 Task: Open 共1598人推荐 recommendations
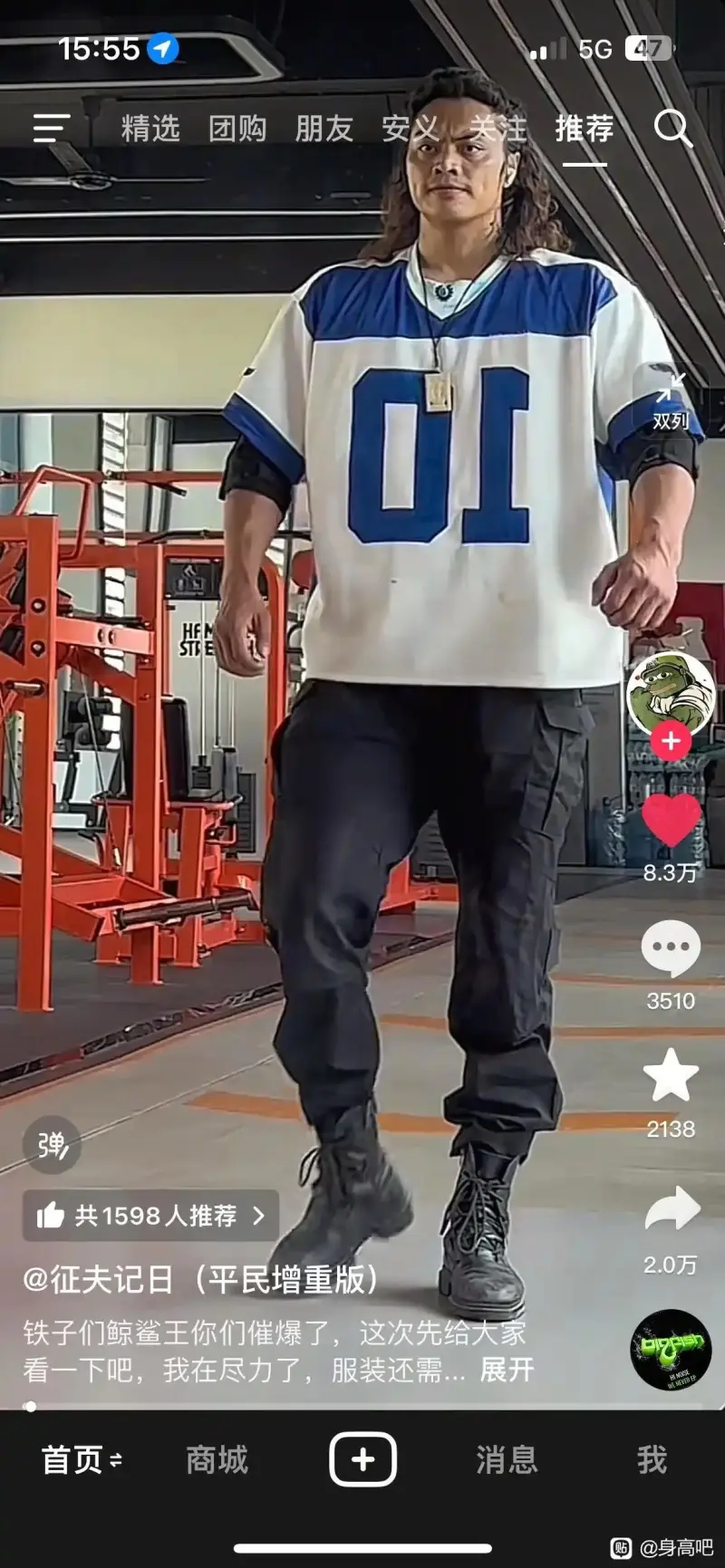pos(150,1216)
